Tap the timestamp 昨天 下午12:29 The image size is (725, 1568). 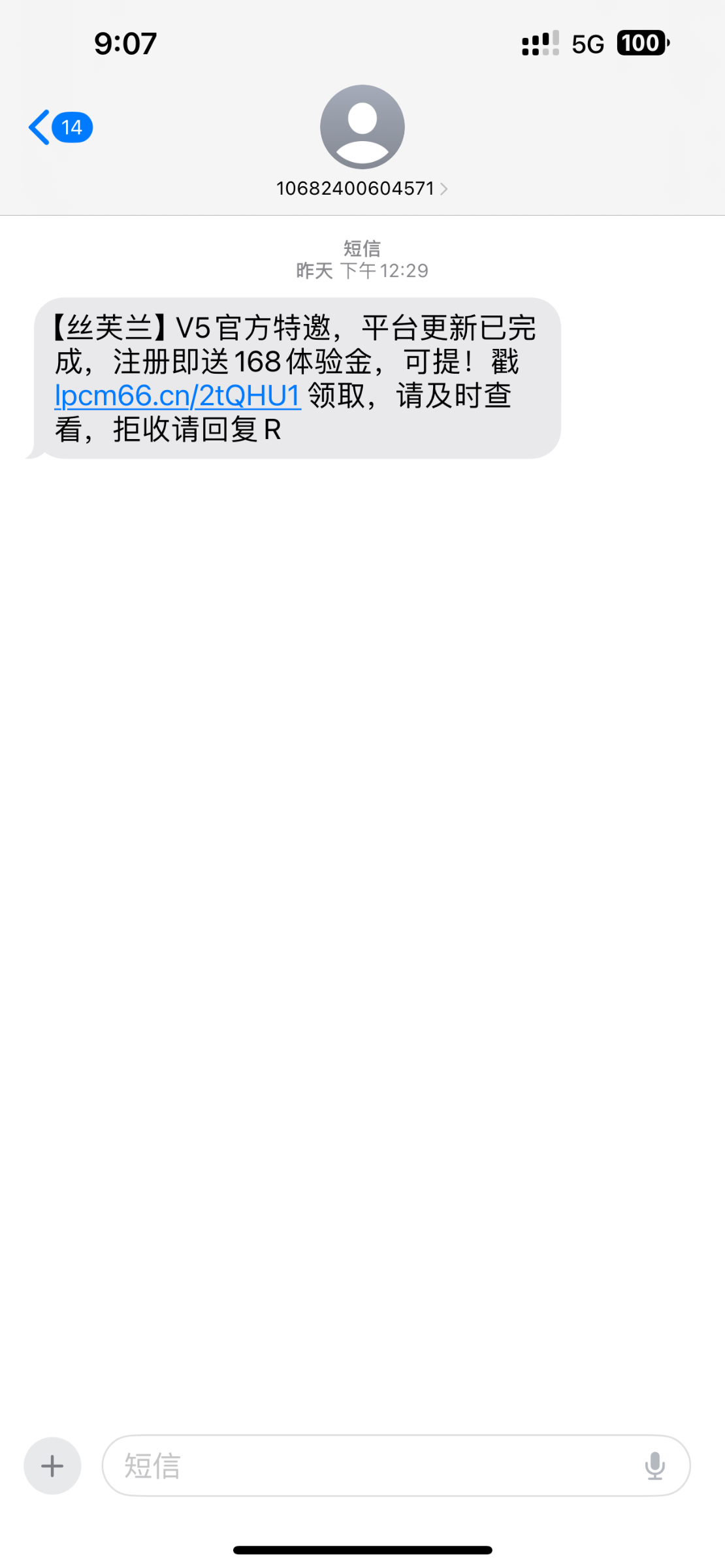(x=361, y=269)
